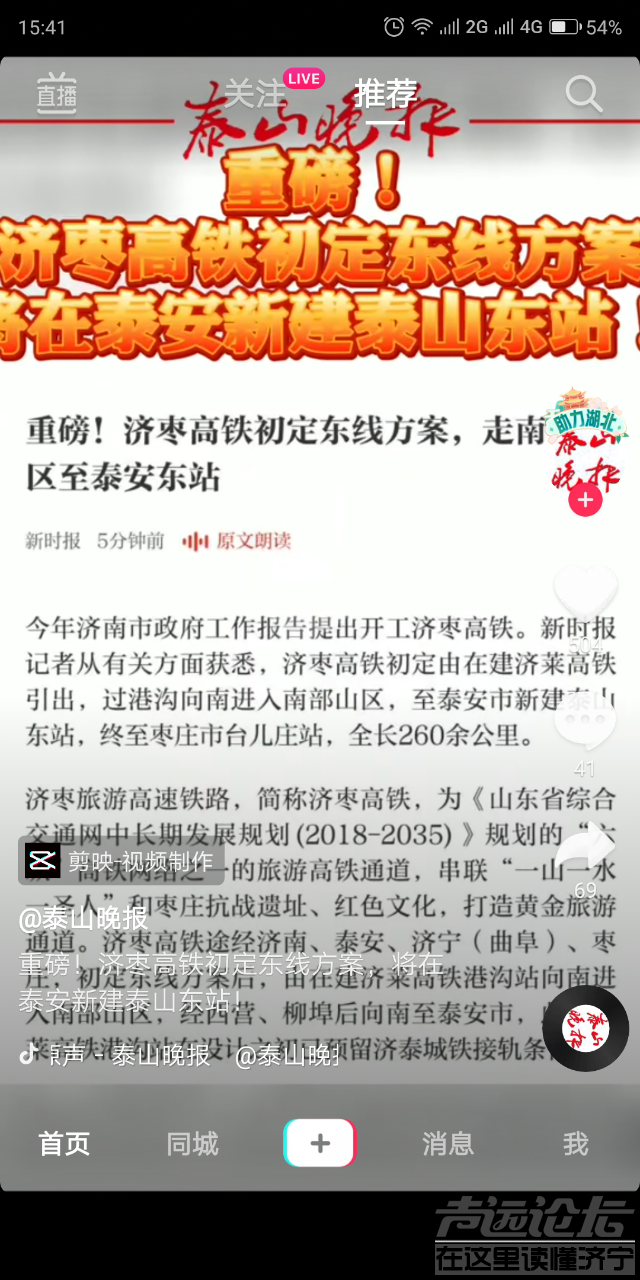640x1280 pixels.
Task: Go to the 首页 tab
Action: click(x=64, y=1143)
